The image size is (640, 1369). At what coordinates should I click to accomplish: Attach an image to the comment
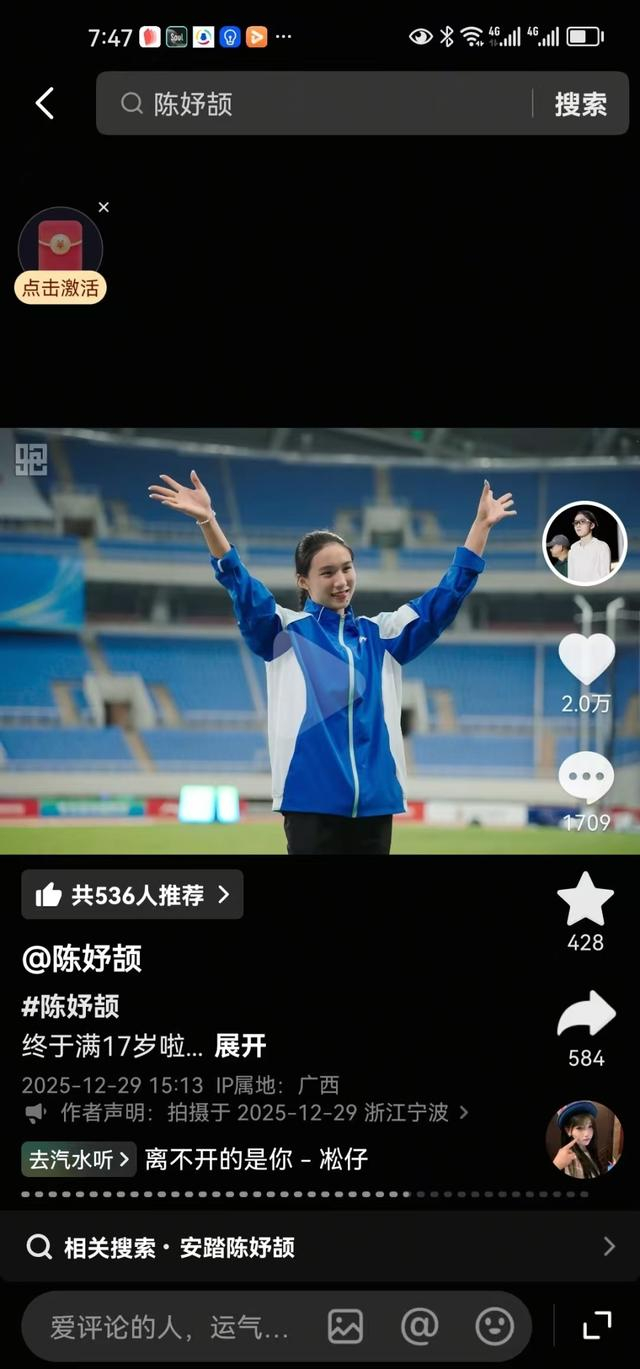345,1327
